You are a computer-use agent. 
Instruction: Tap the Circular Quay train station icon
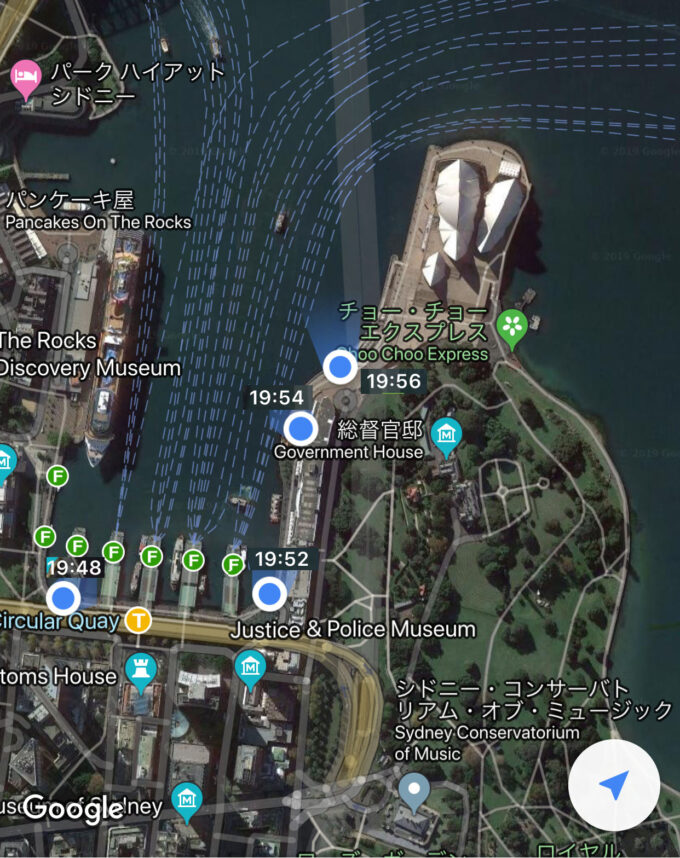click(138, 620)
